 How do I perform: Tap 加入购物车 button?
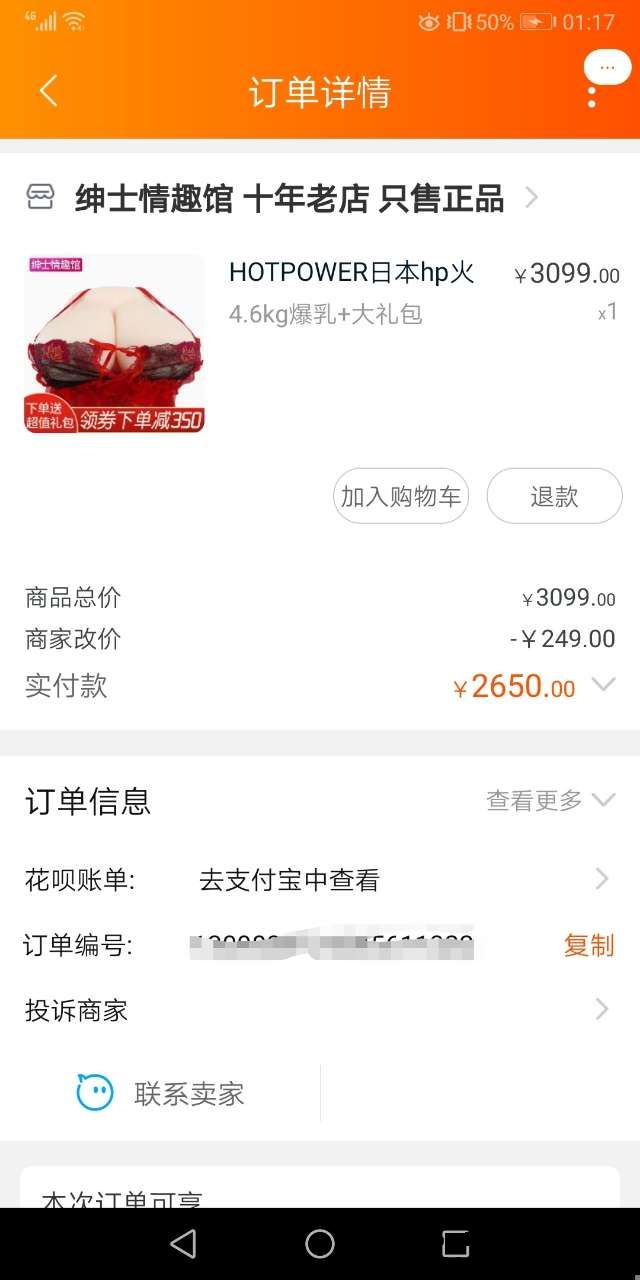pyautogui.click(x=401, y=496)
